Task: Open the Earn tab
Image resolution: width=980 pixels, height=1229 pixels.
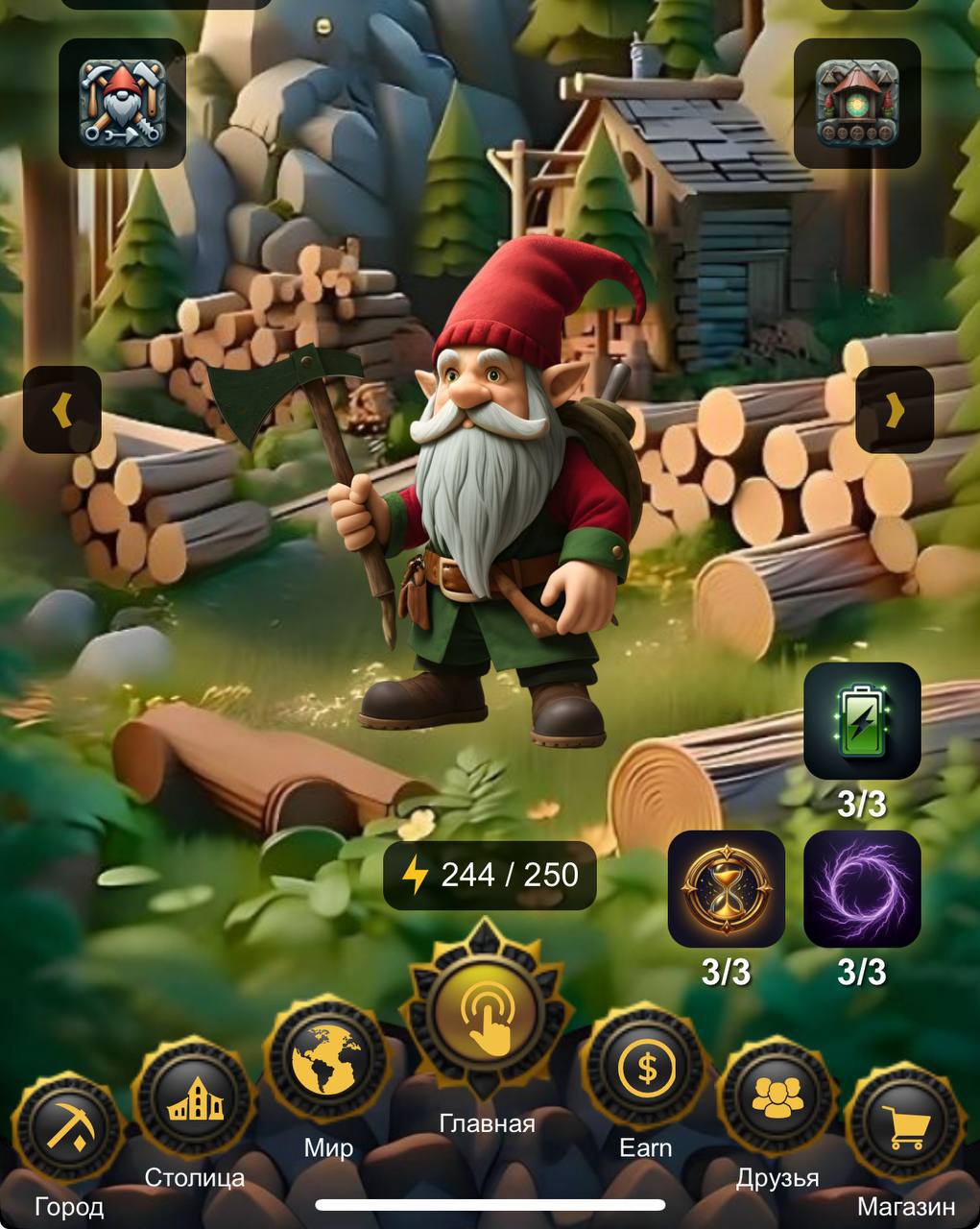Action: (x=646, y=1065)
